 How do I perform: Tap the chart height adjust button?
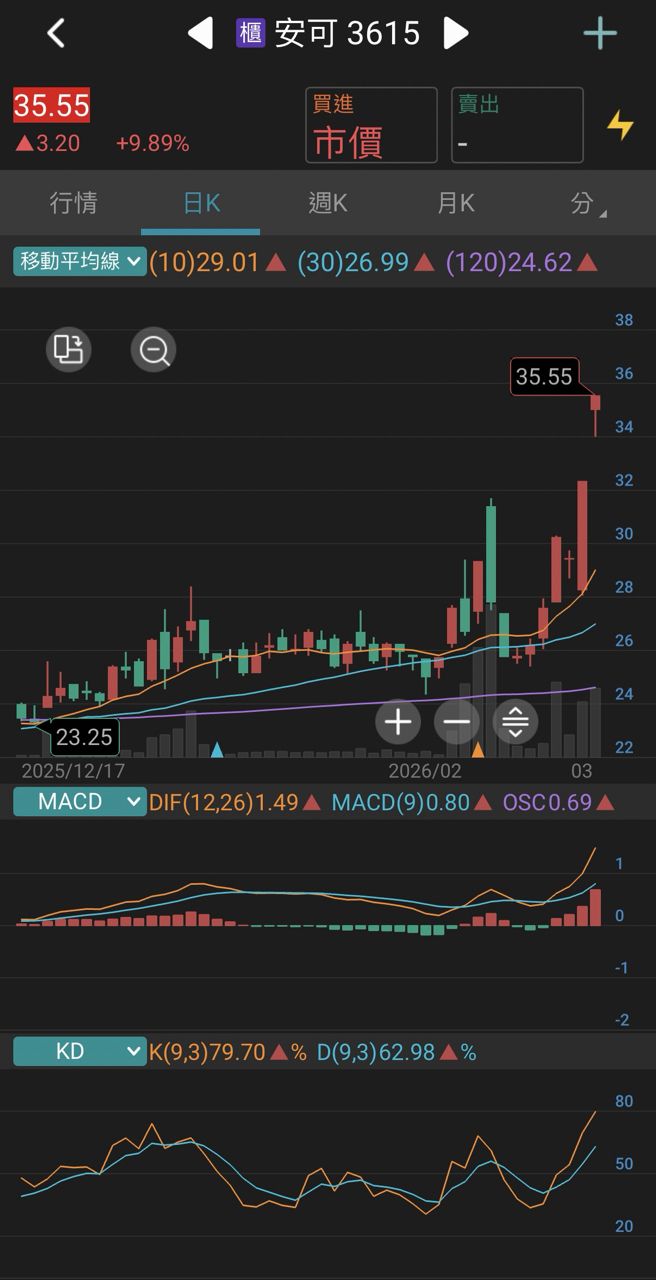(515, 721)
